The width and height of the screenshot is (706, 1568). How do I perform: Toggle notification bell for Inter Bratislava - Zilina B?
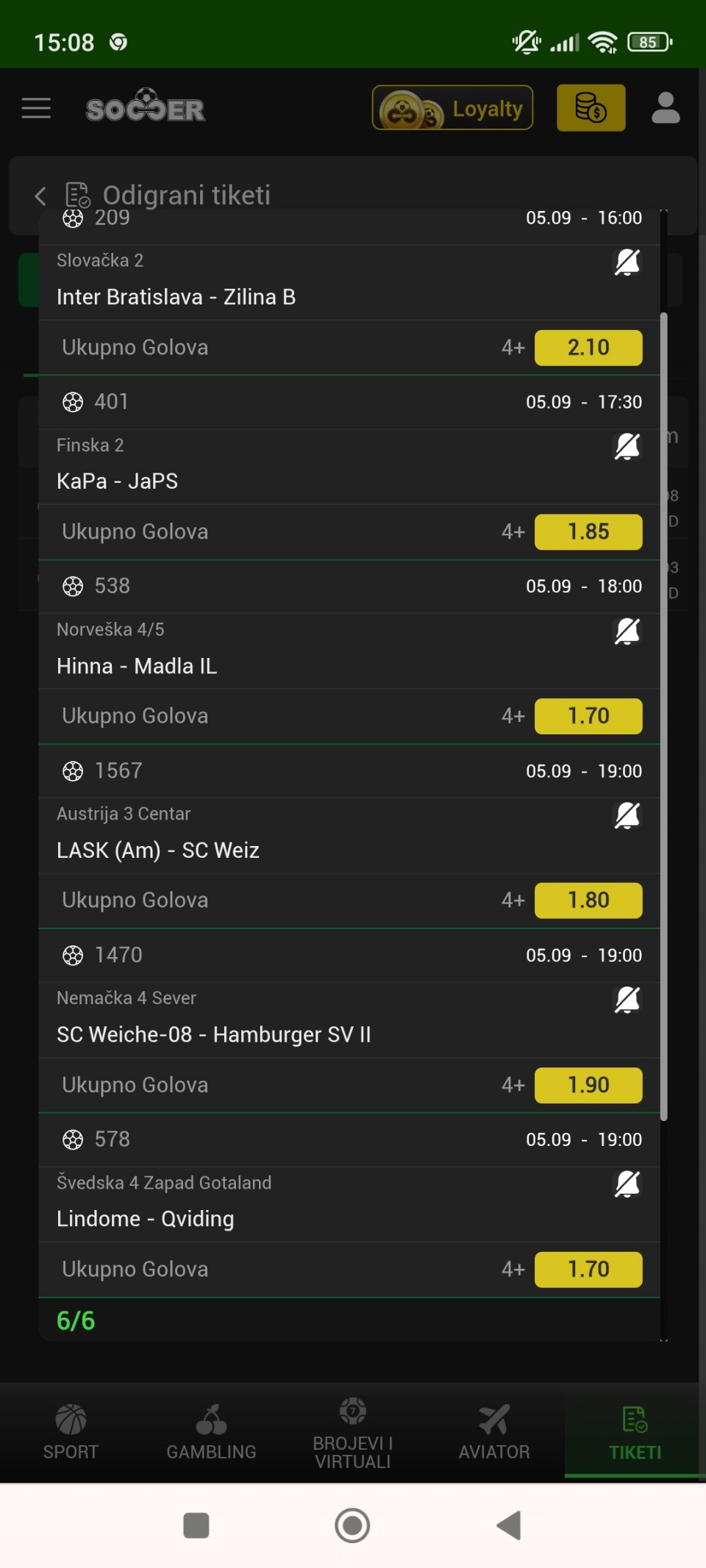coord(627,262)
